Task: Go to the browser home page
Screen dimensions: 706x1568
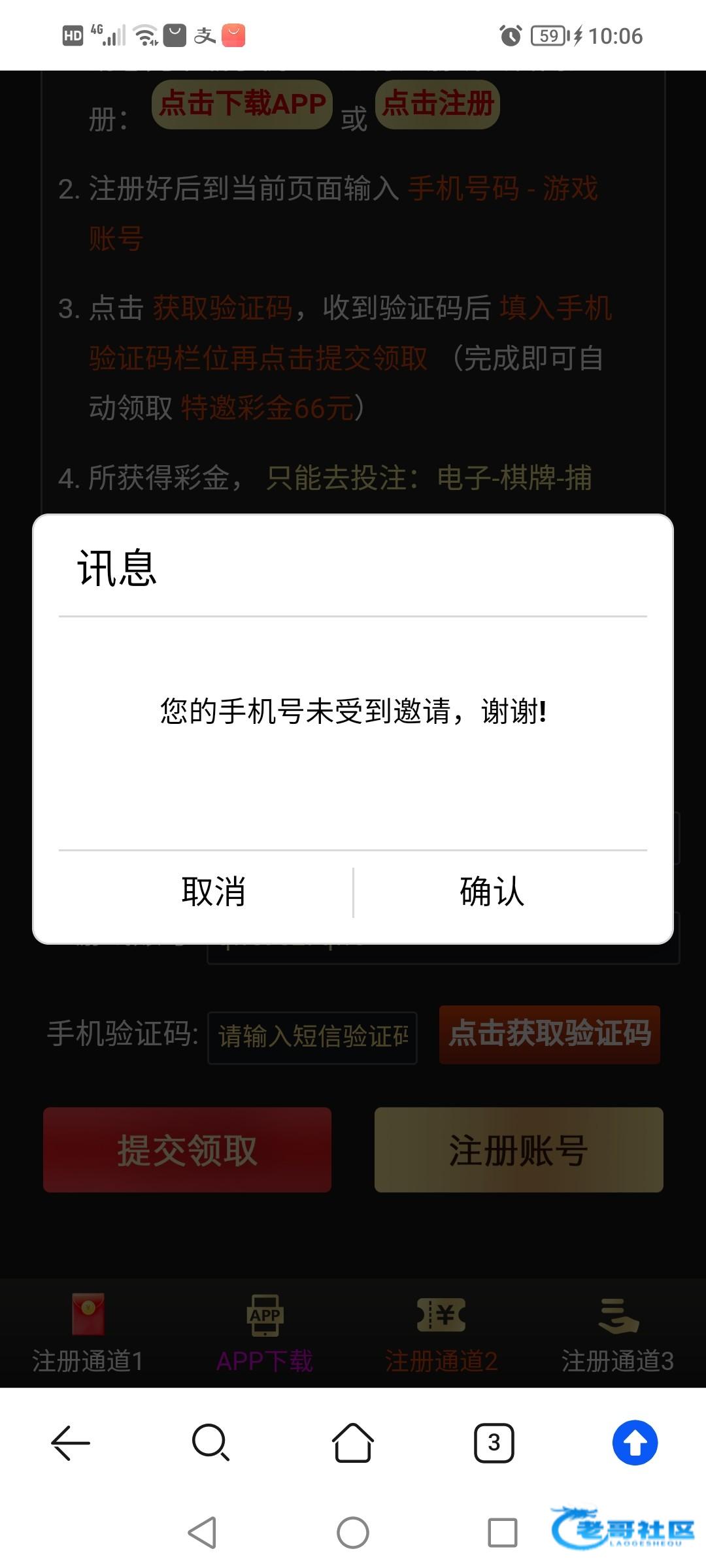Action: (x=353, y=1443)
